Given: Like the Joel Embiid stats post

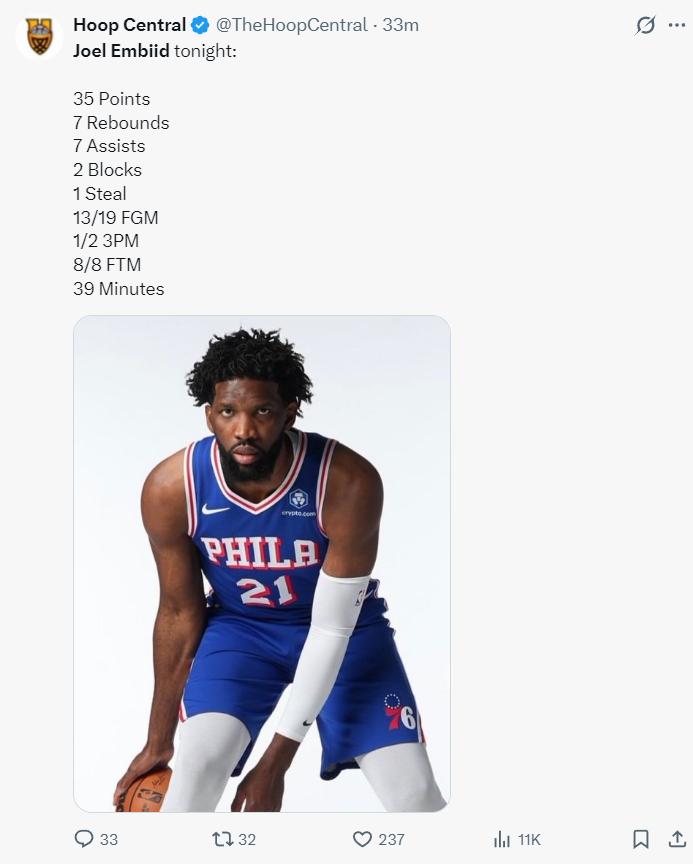Looking at the screenshot, I should pos(363,839).
